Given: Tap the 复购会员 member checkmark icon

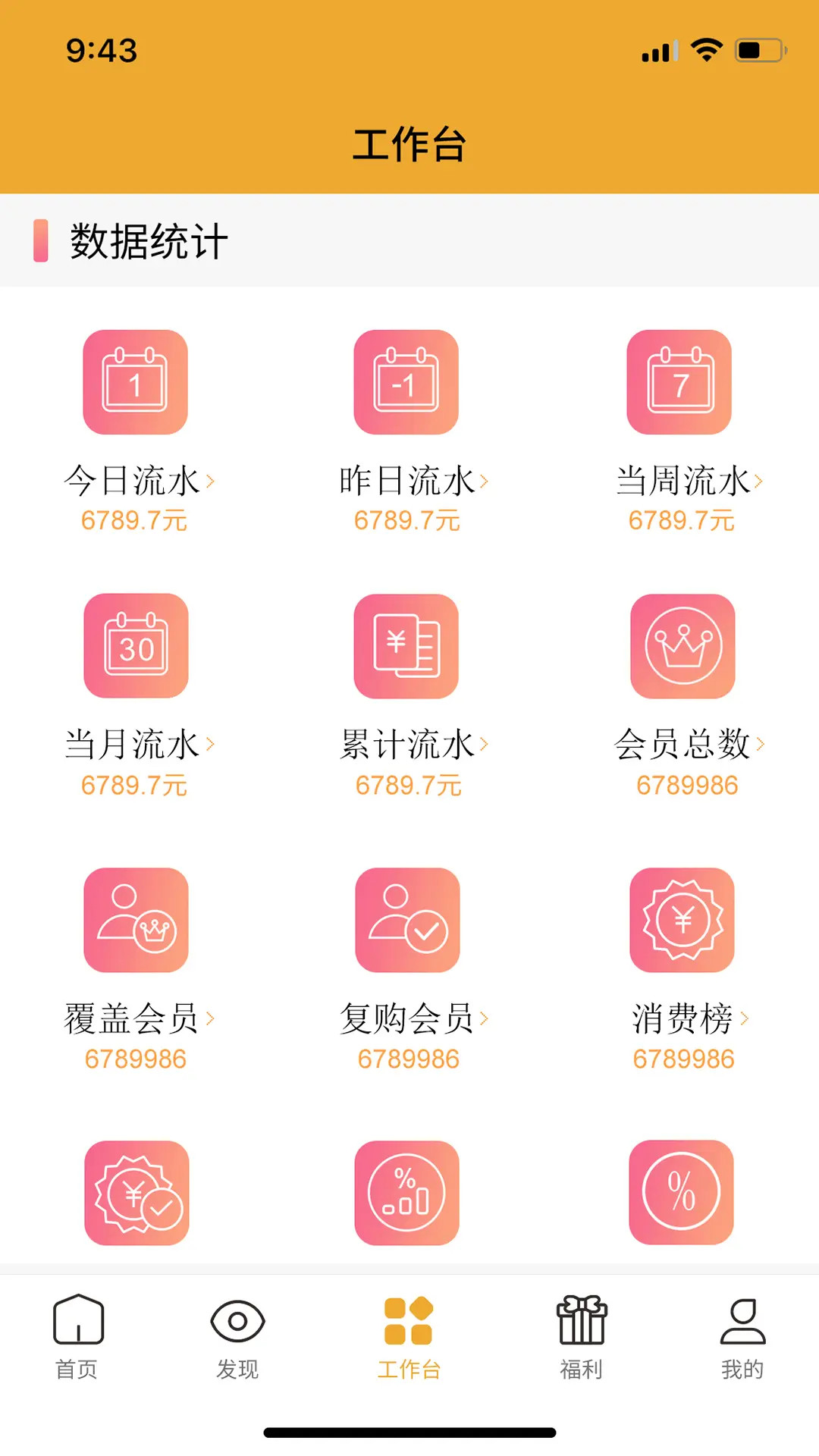Looking at the screenshot, I should point(408,921).
